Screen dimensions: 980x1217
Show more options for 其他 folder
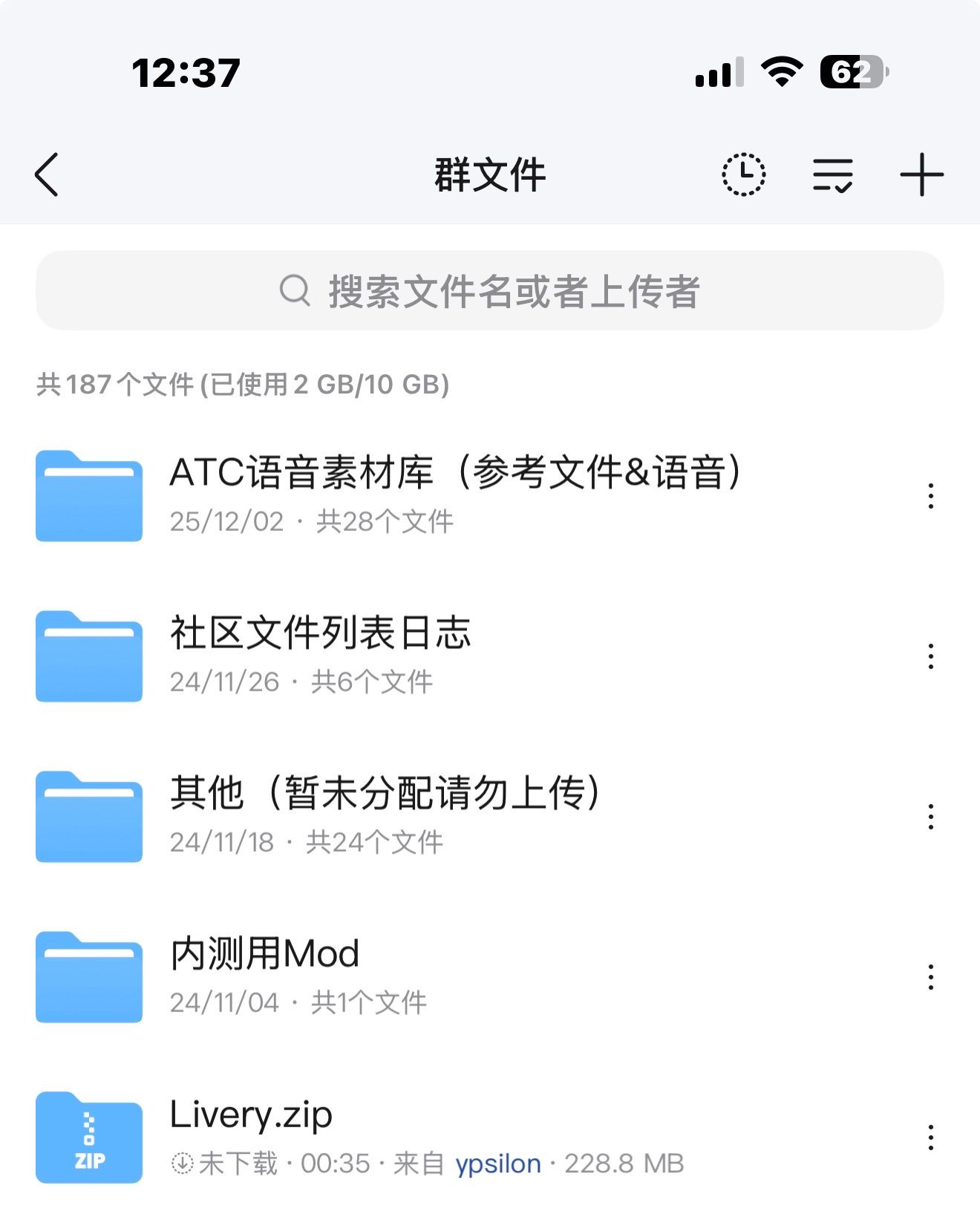pos(930,817)
